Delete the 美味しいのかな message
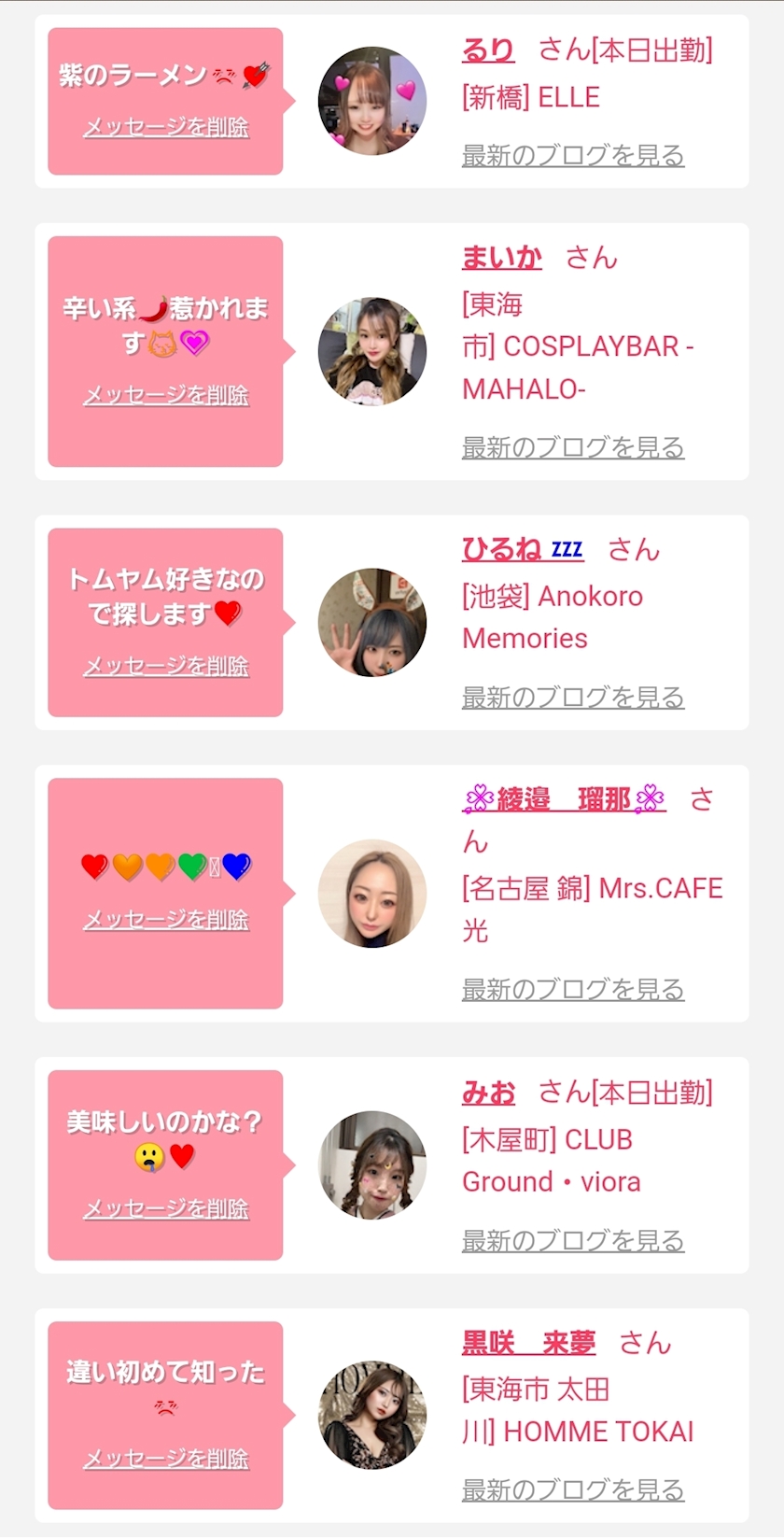Viewport: 784px width, 1538px height. click(166, 1208)
